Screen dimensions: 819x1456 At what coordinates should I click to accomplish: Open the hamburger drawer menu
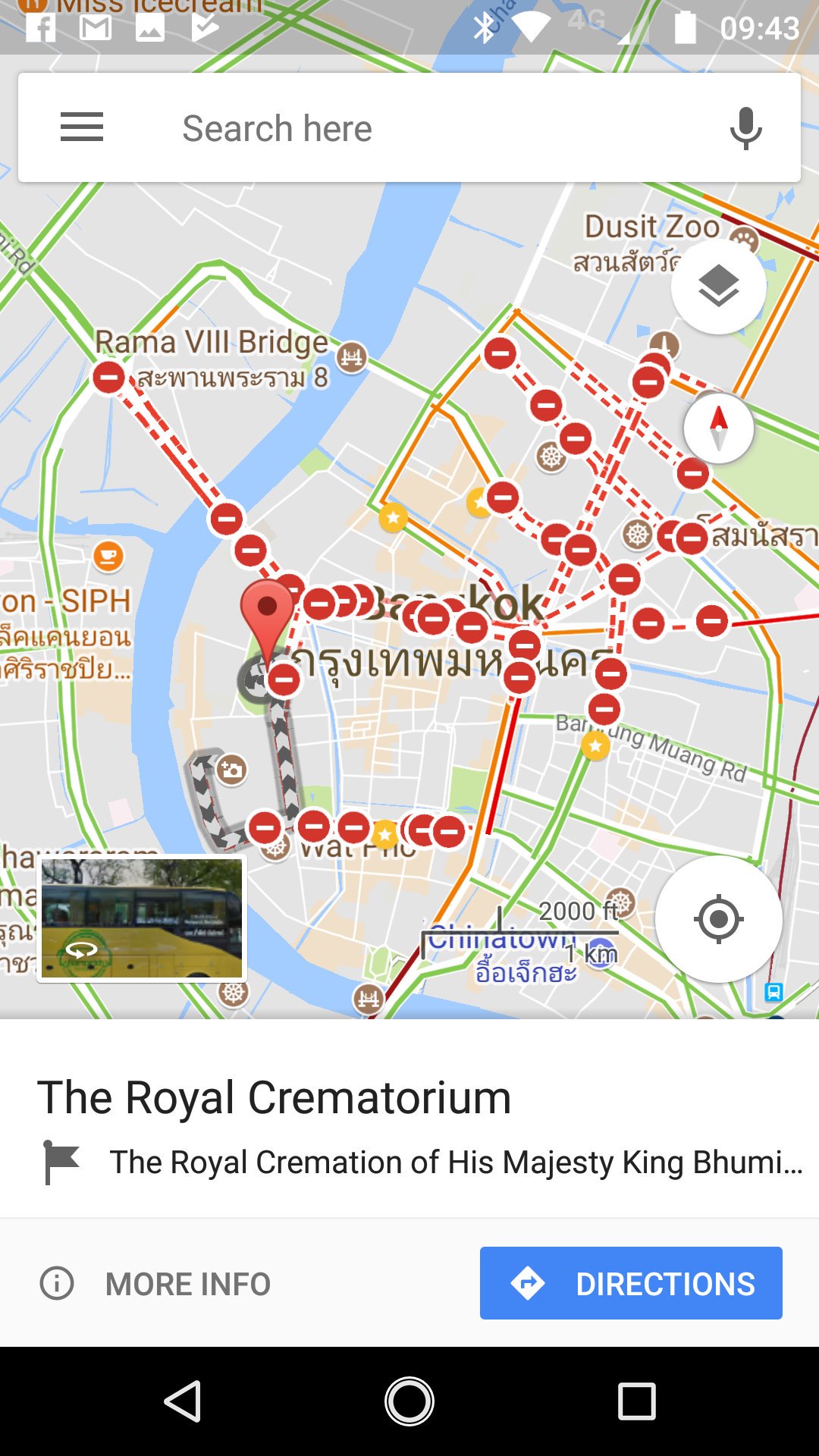81,127
